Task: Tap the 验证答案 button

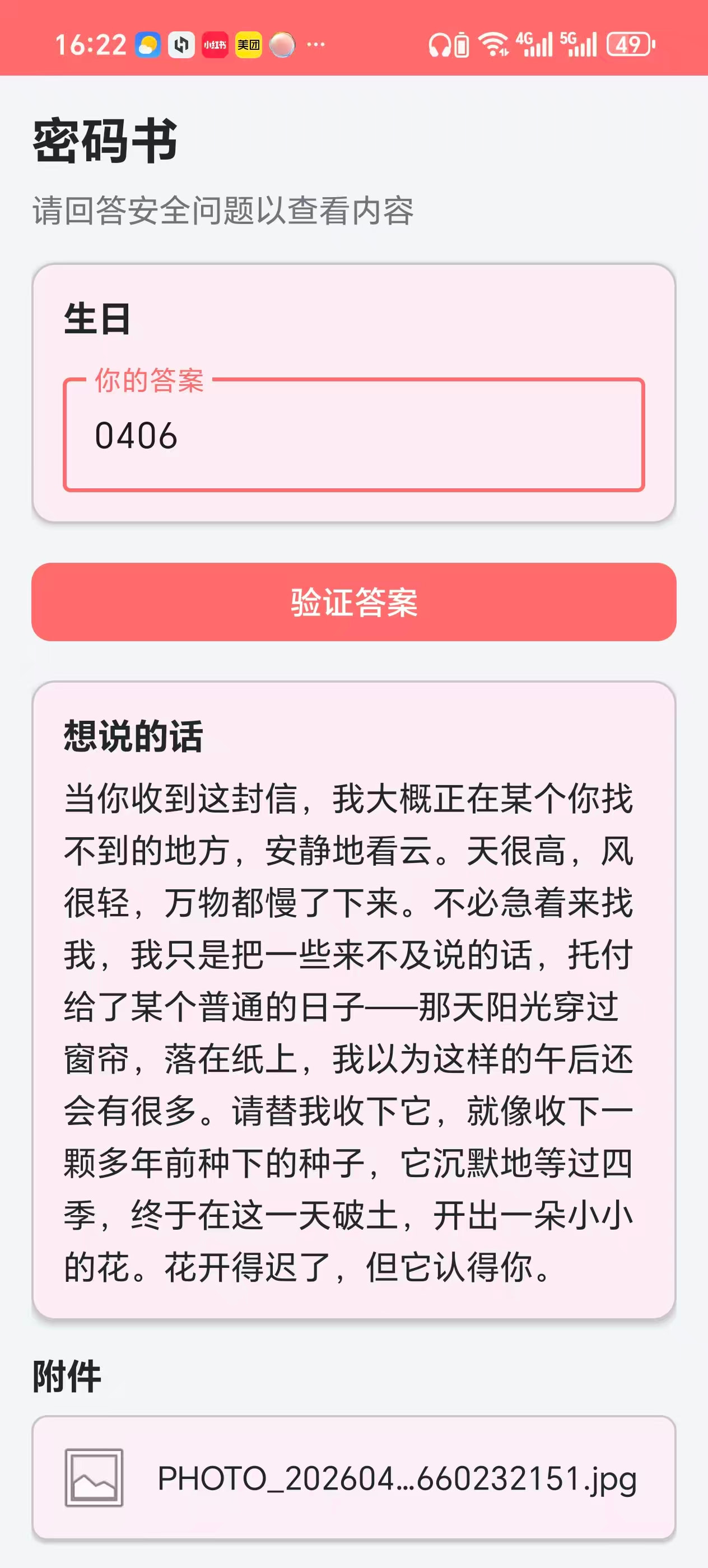Action: click(353, 602)
